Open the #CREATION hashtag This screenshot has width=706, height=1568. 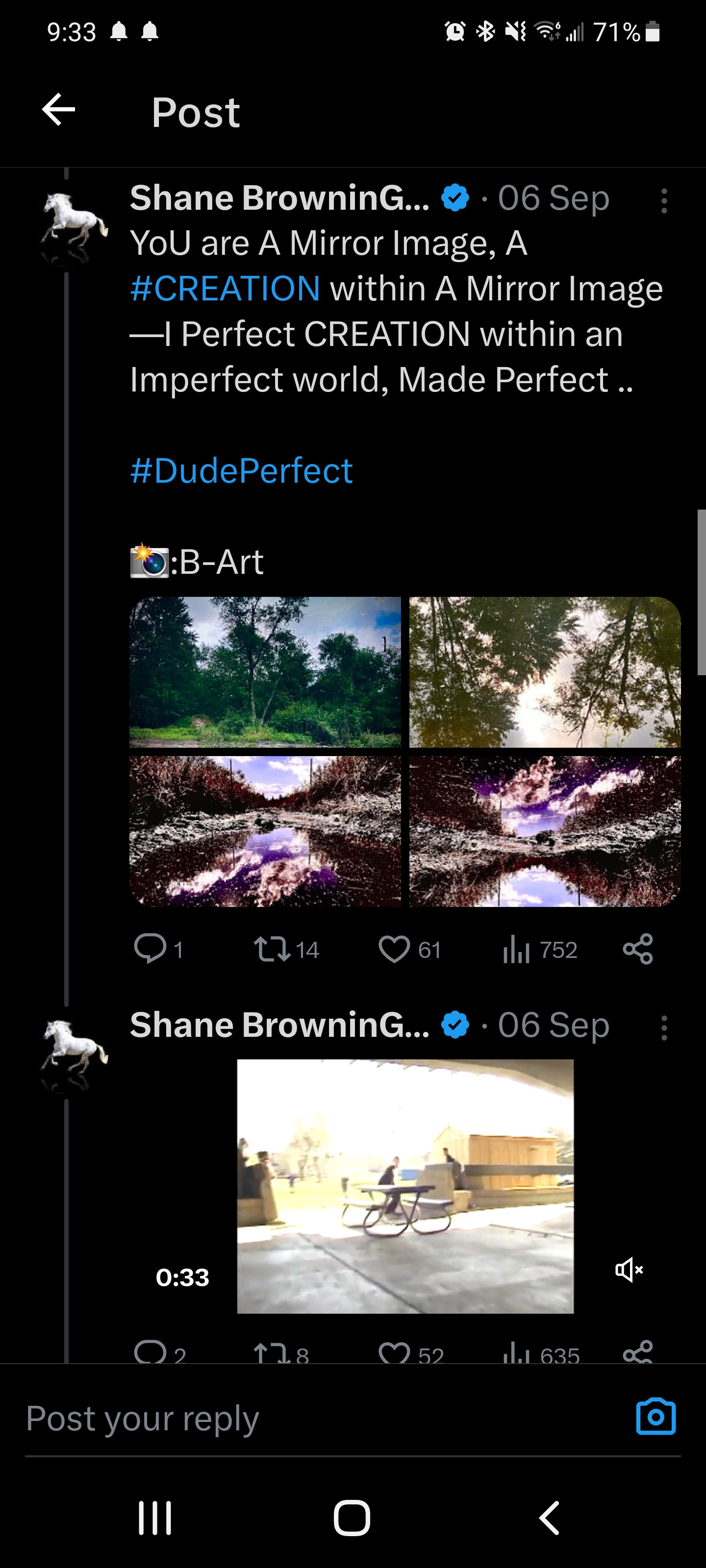(x=225, y=289)
